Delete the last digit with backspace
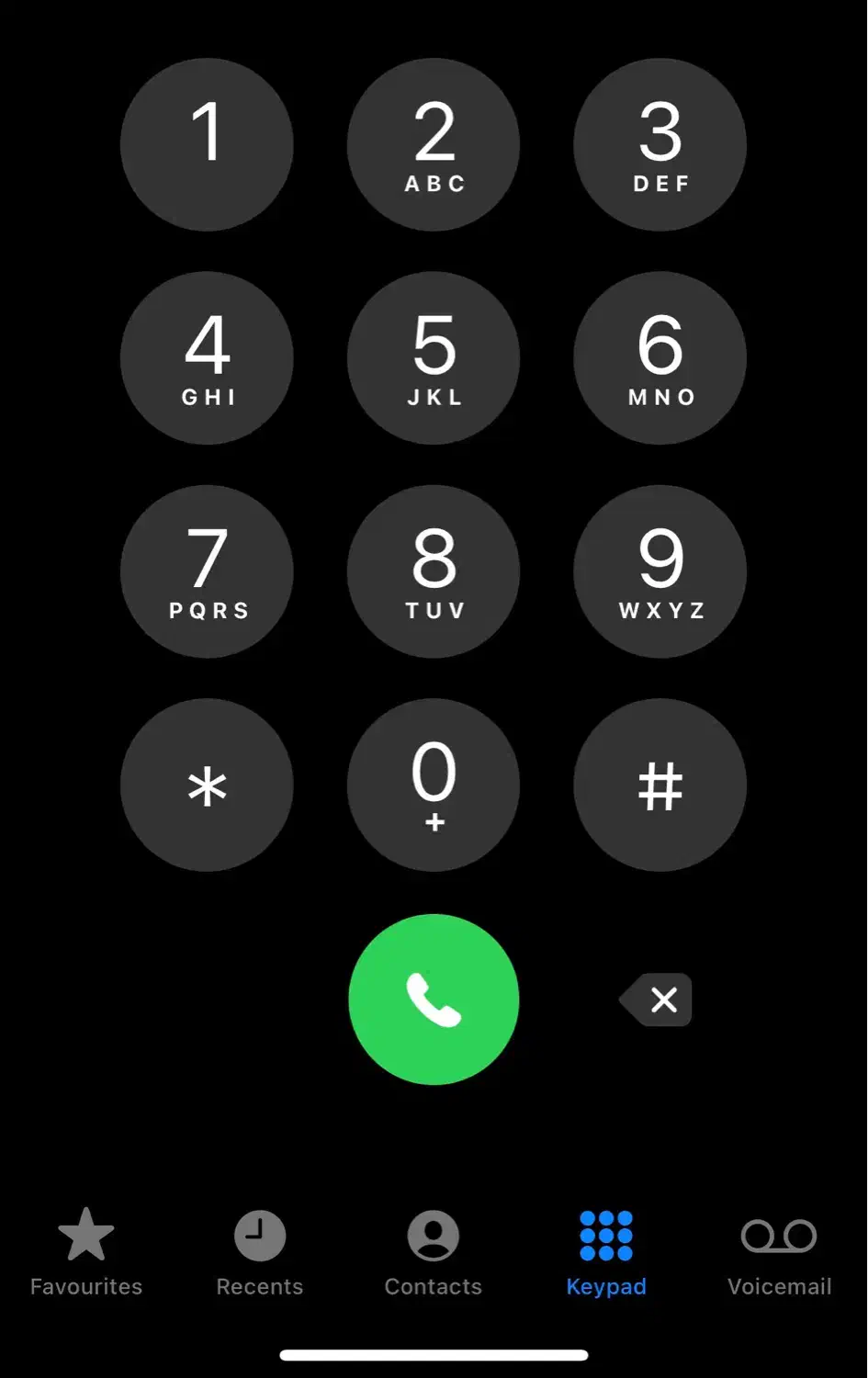 click(657, 999)
